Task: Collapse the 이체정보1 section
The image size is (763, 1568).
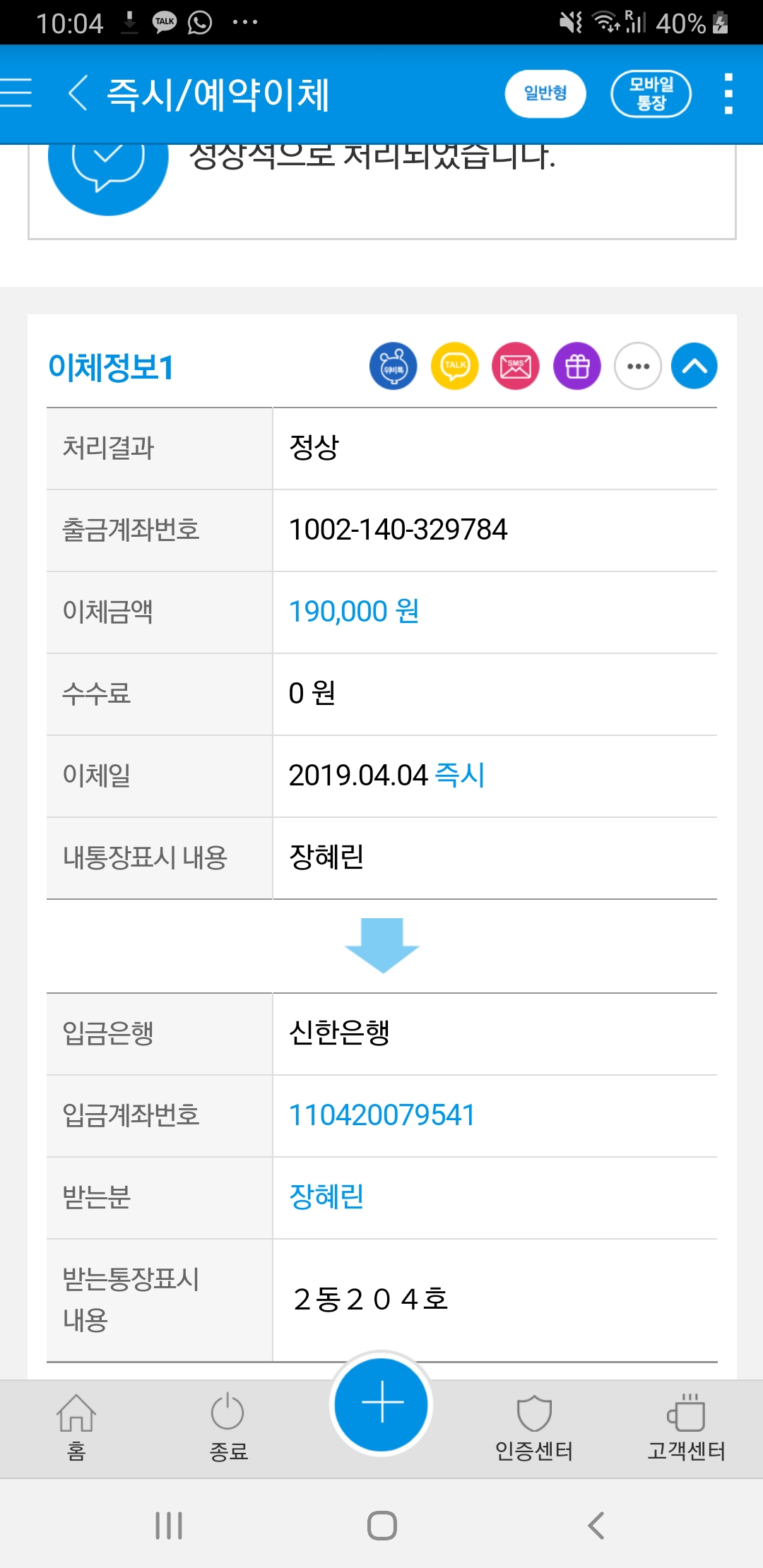Action: (x=694, y=366)
